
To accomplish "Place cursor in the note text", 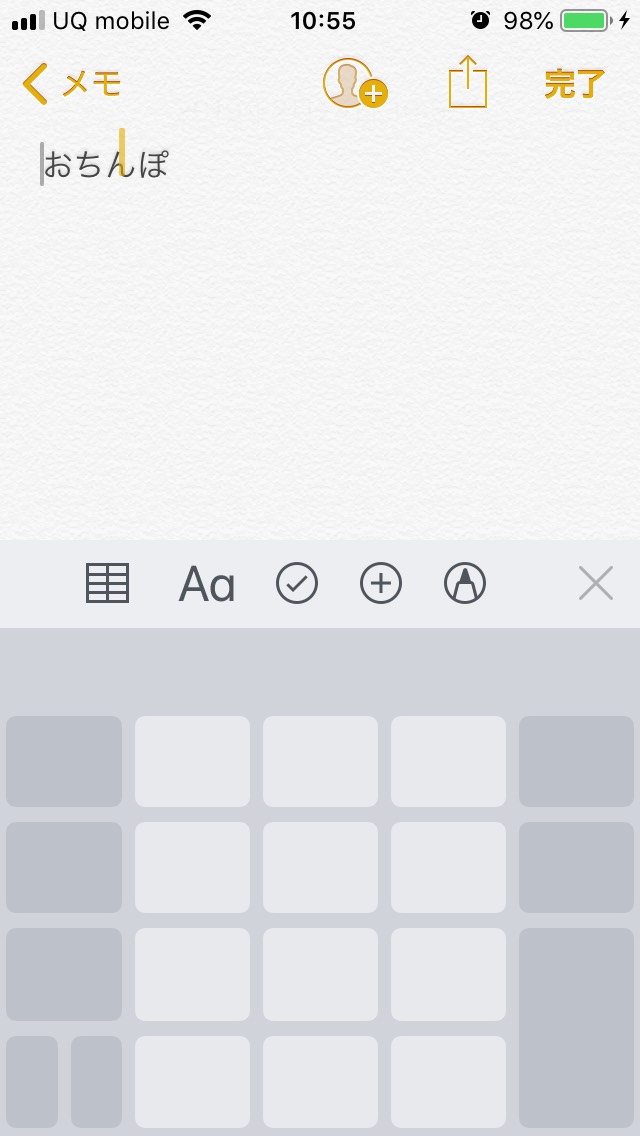I will (105, 165).
